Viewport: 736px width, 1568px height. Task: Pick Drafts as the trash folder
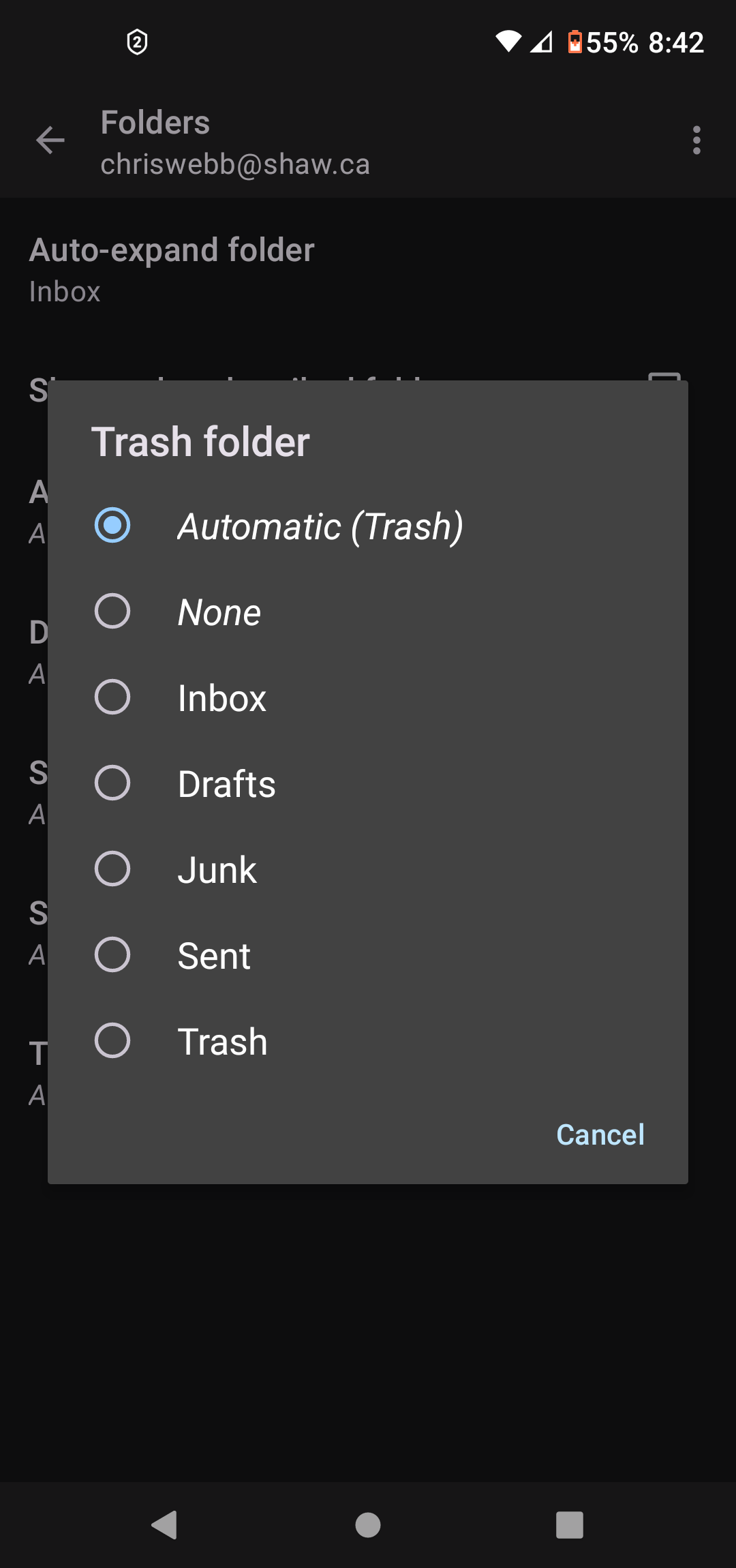tap(368, 783)
